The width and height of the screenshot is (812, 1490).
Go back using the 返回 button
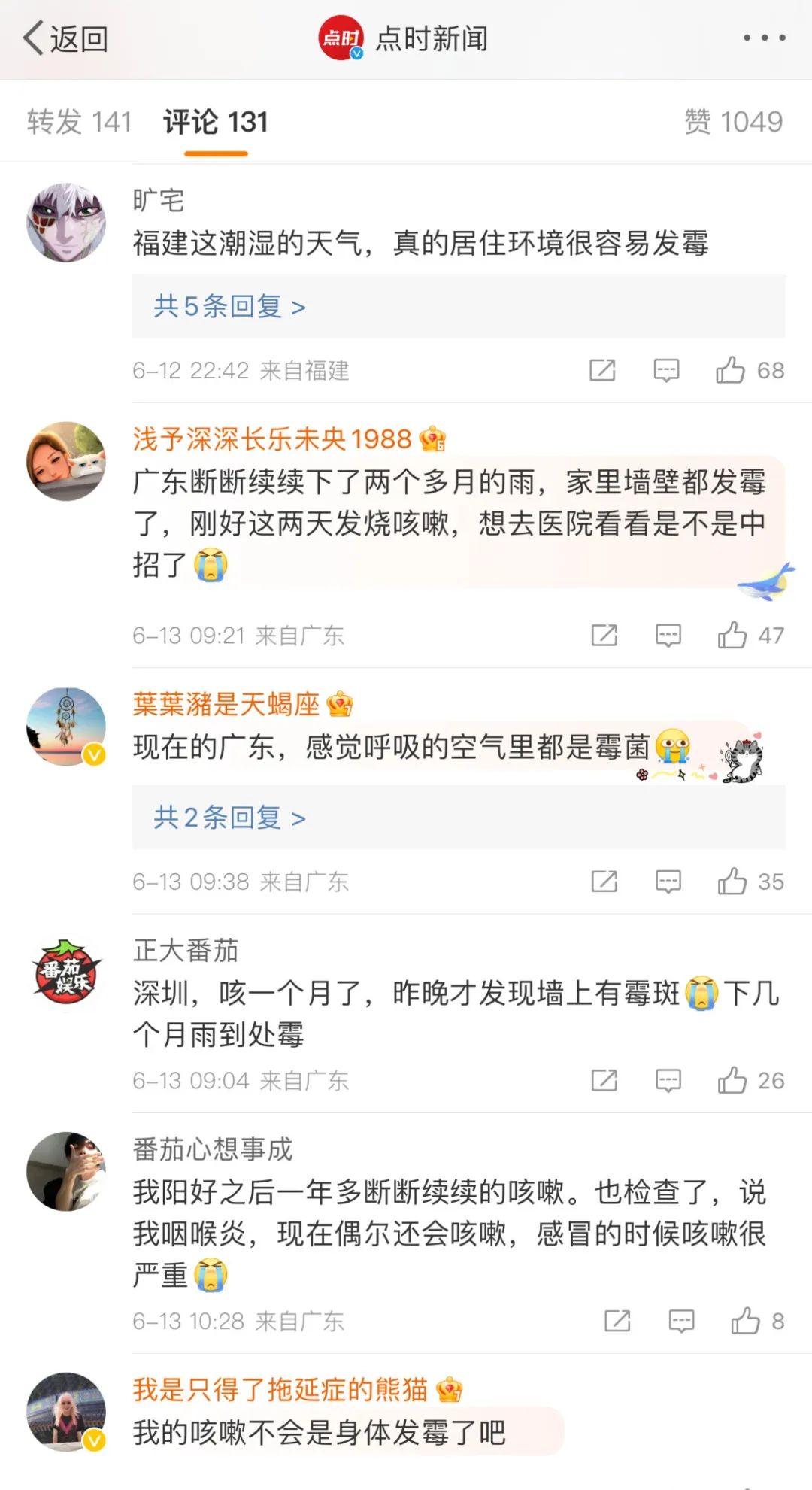click(65, 38)
